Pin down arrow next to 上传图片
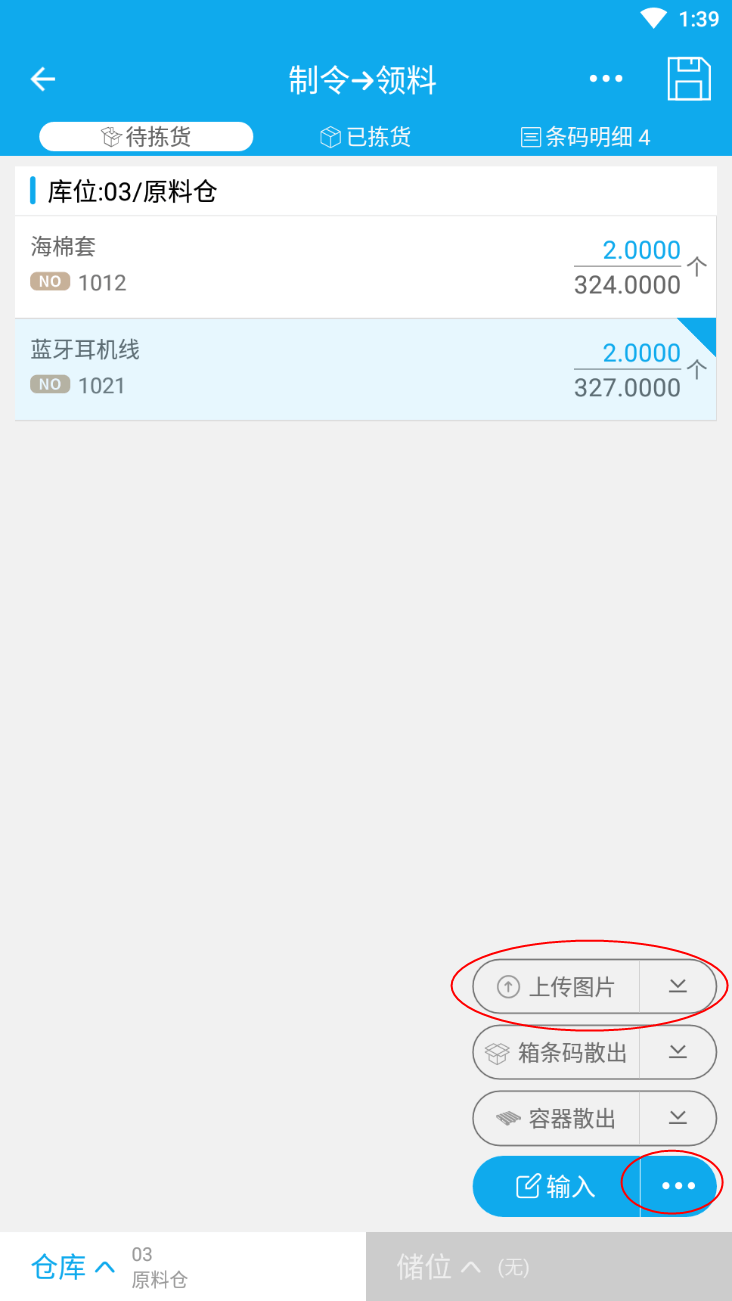 [678, 987]
